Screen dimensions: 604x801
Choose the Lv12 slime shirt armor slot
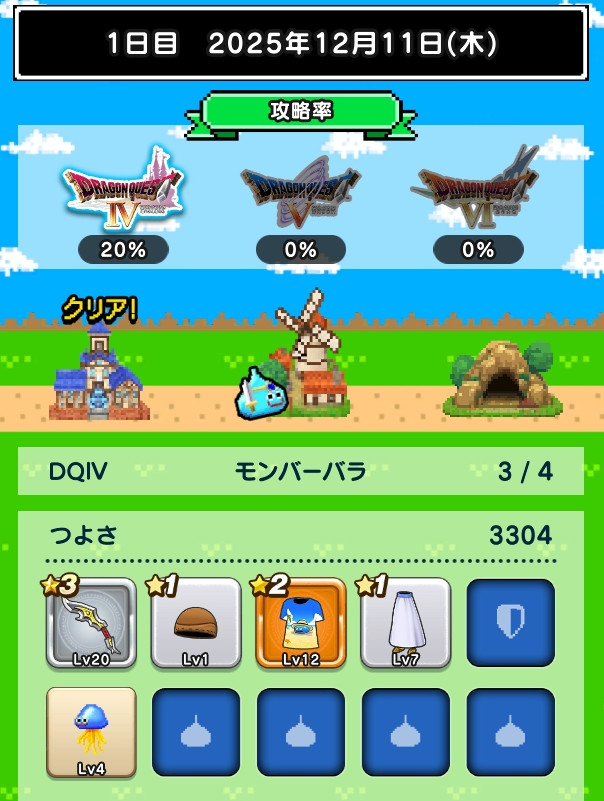click(x=301, y=623)
